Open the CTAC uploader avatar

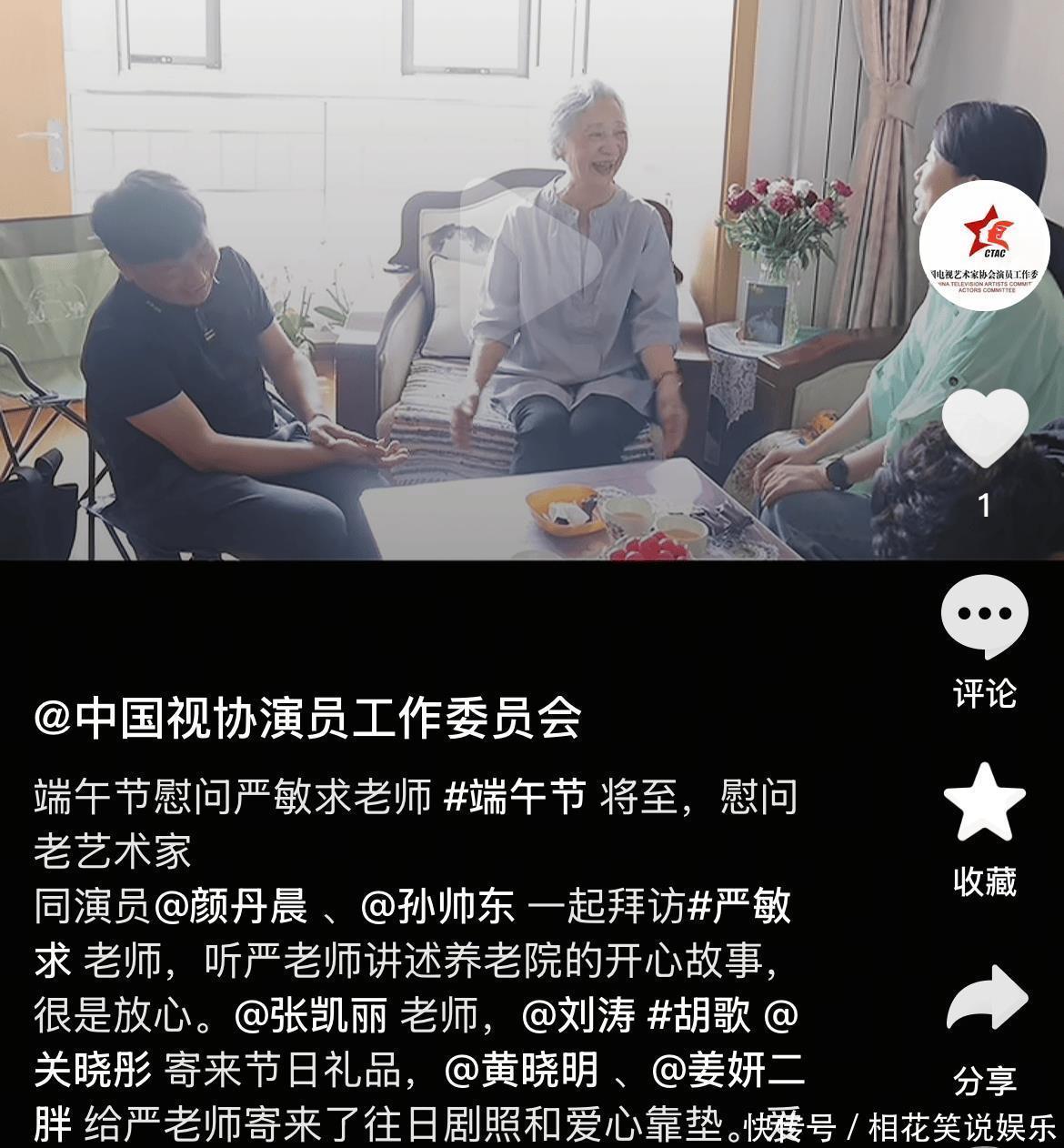(984, 246)
